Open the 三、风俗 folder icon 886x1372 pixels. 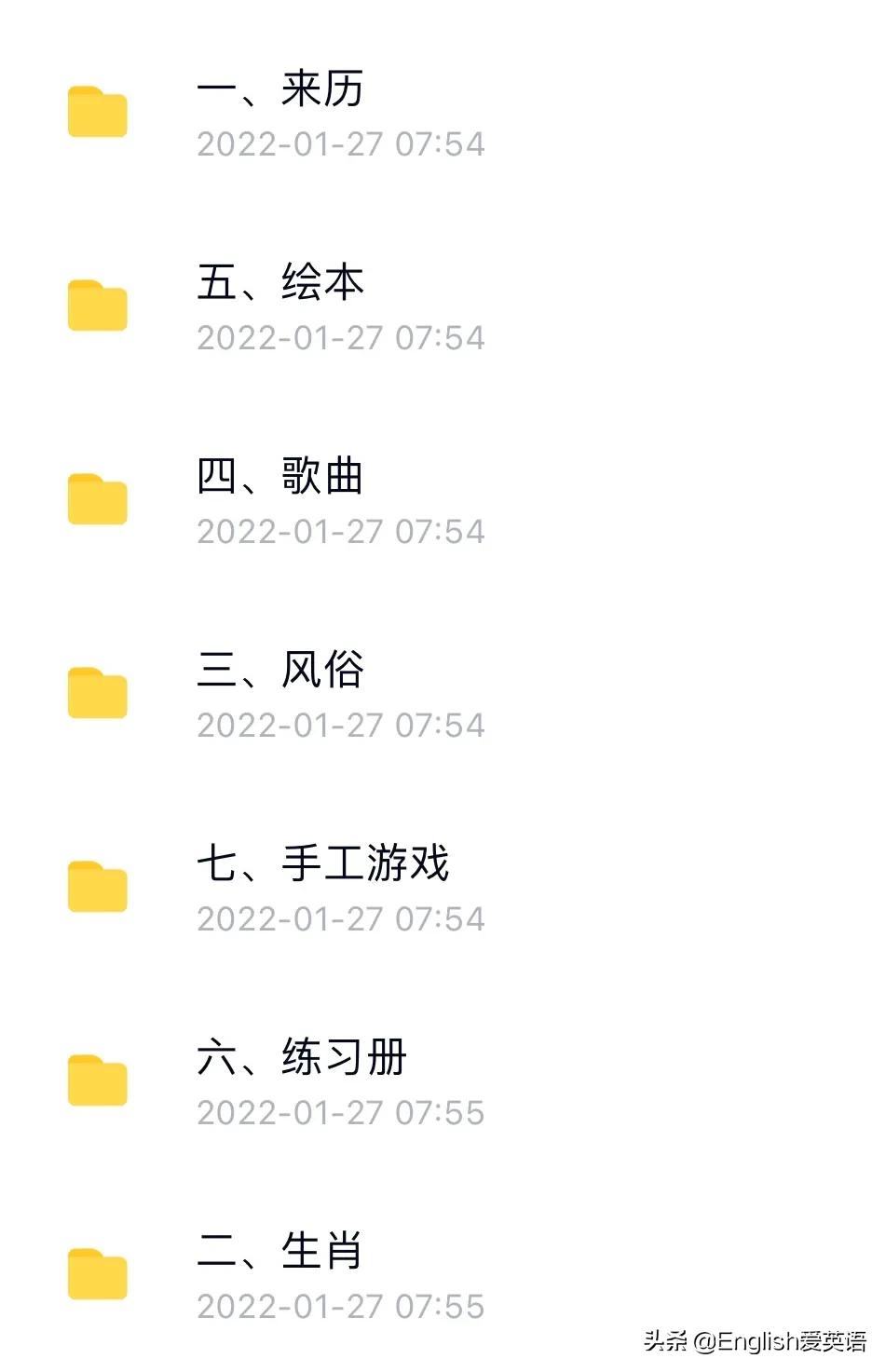pyautogui.click(x=97, y=694)
